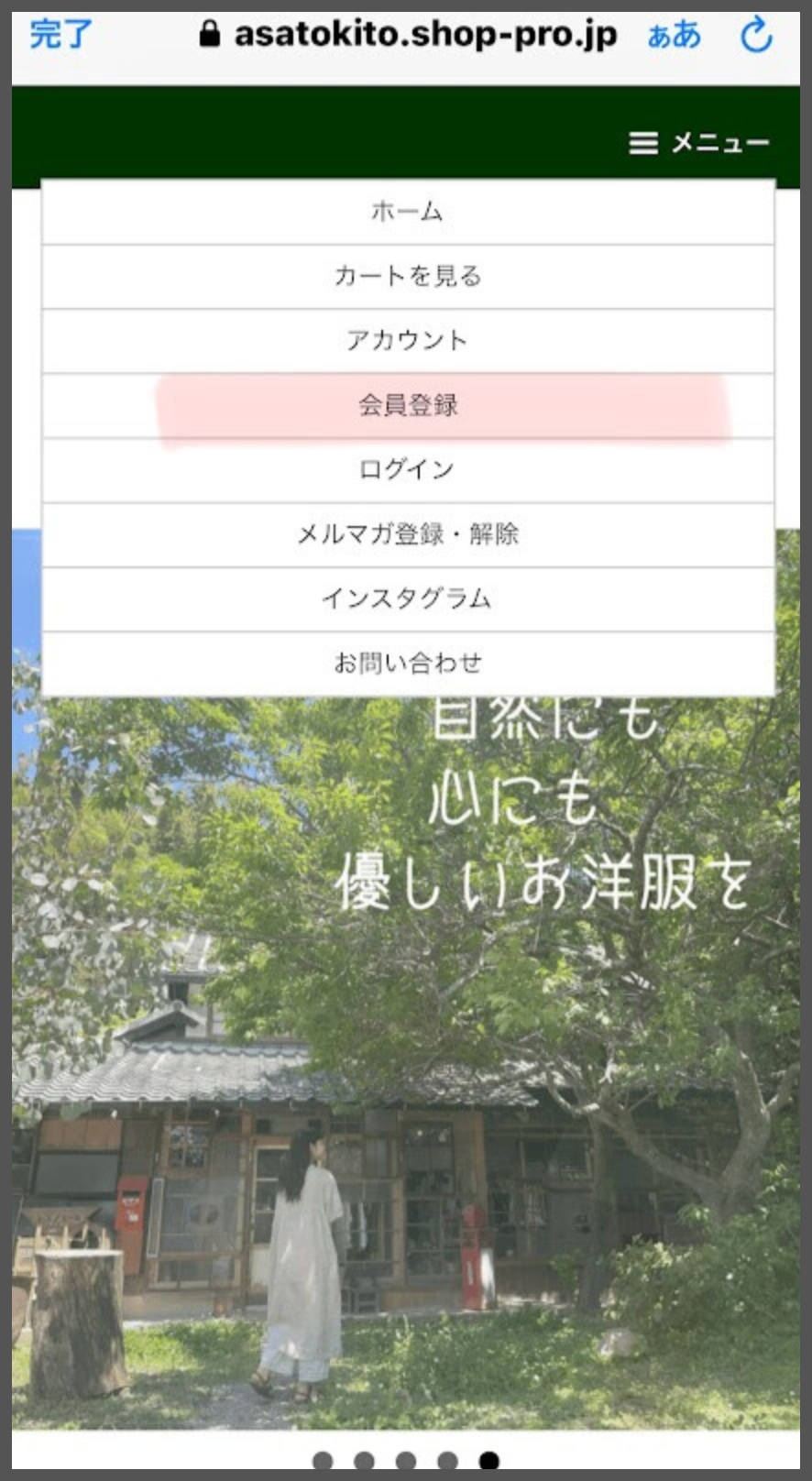Viewport: 812px width, 1481px height.
Task: Open ログイン
Action: pos(408,469)
